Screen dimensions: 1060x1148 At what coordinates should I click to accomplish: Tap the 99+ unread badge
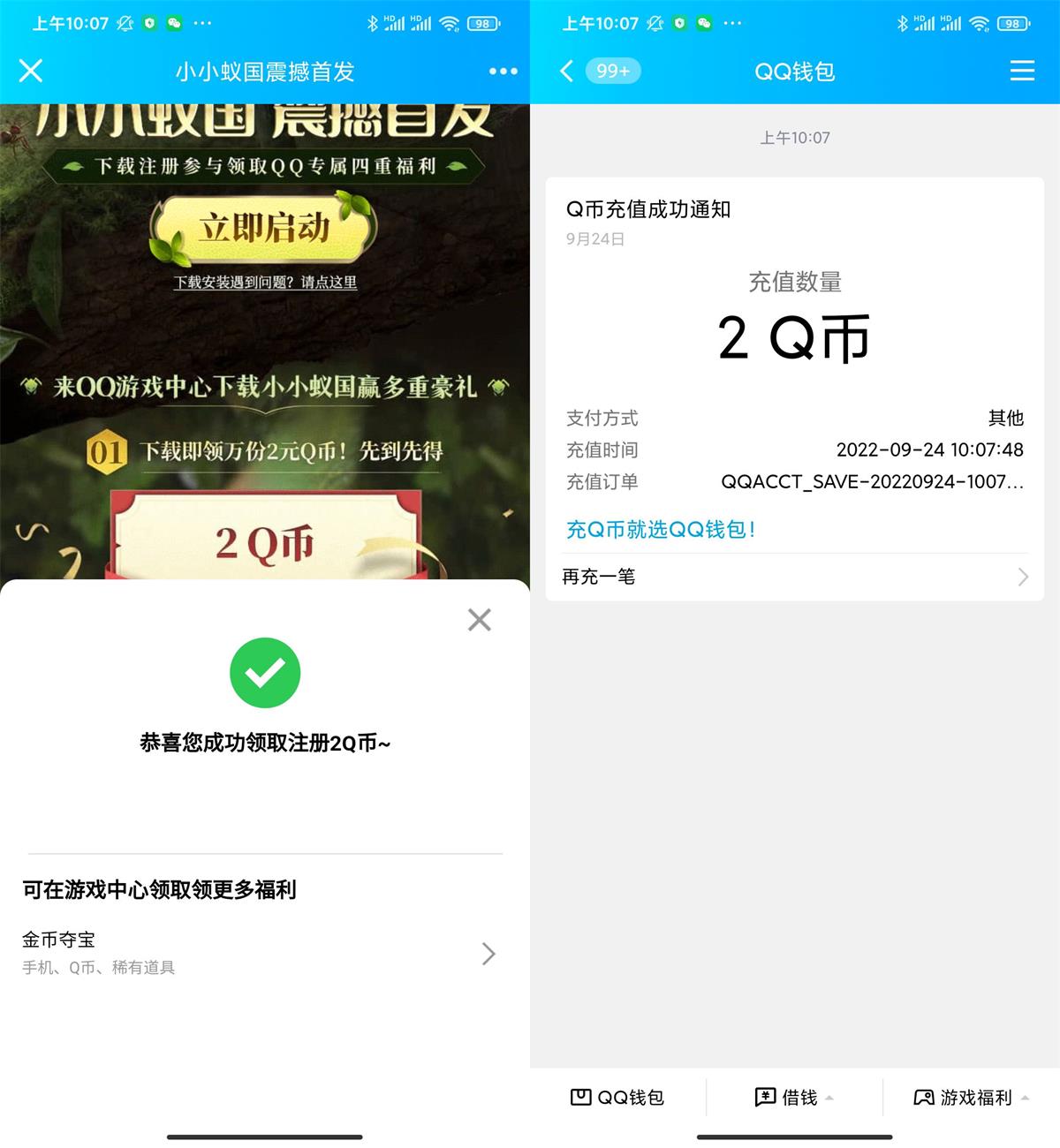coord(611,71)
